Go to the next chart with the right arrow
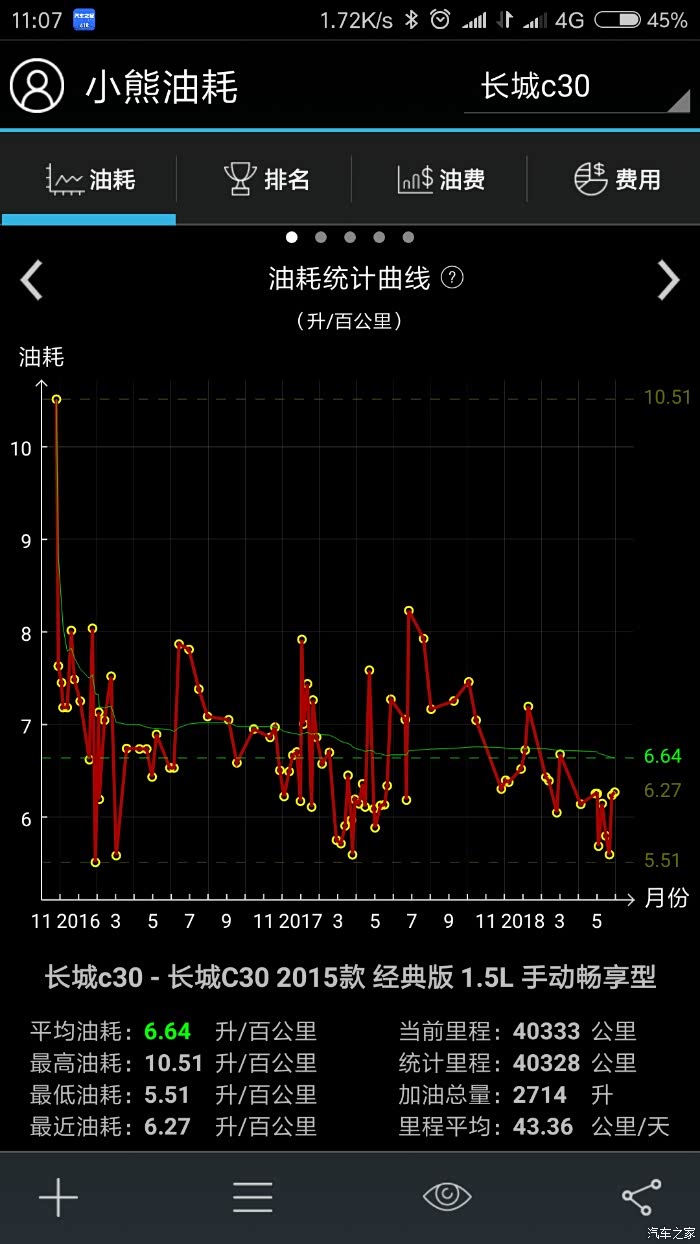 pyautogui.click(x=668, y=280)
